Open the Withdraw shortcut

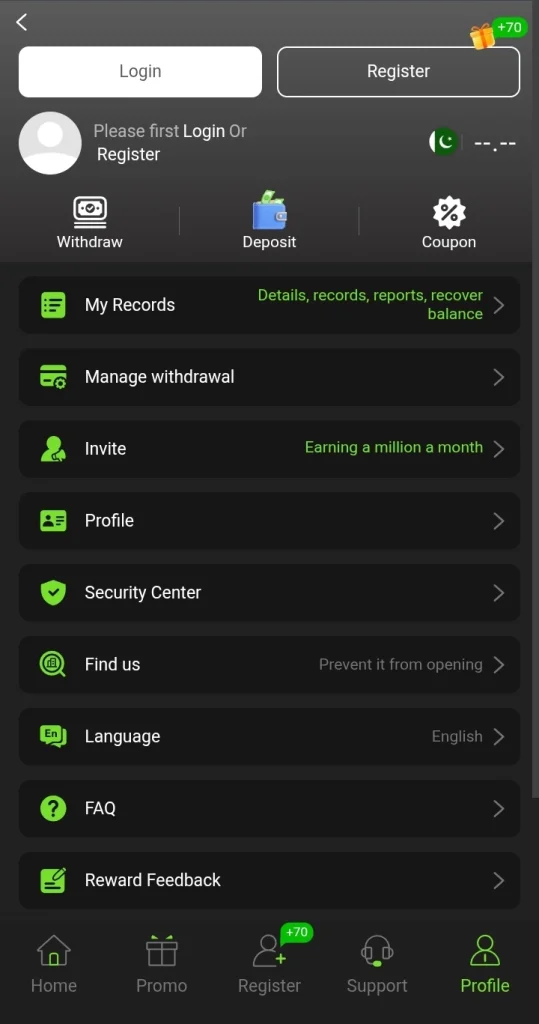coord(90,223)
